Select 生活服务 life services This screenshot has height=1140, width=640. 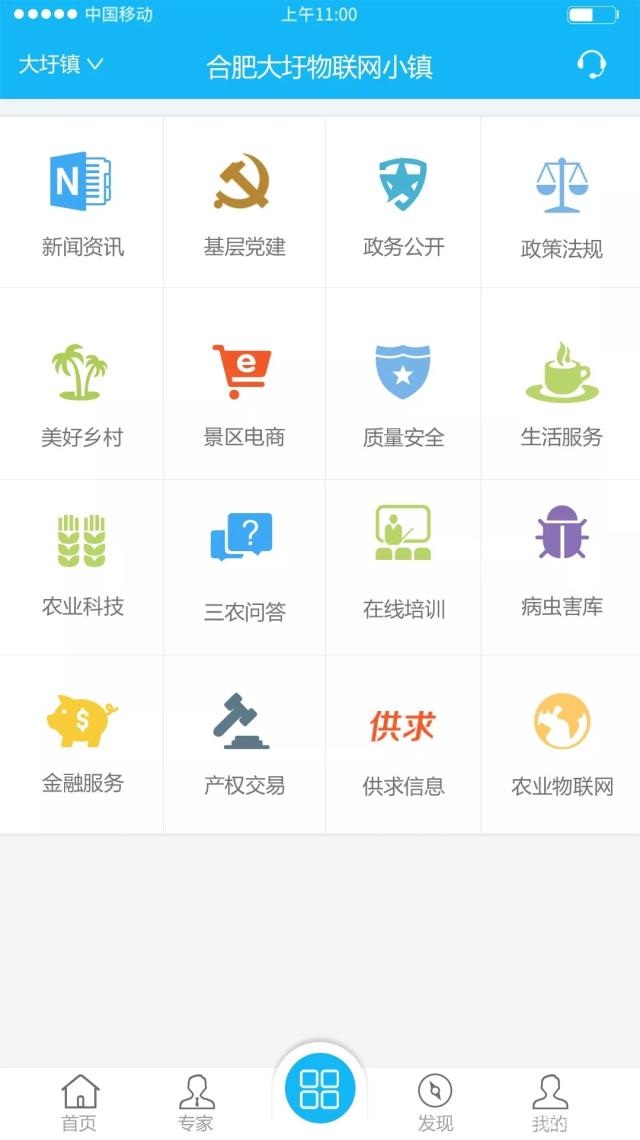pyautogui.click(x=561, y=384)
